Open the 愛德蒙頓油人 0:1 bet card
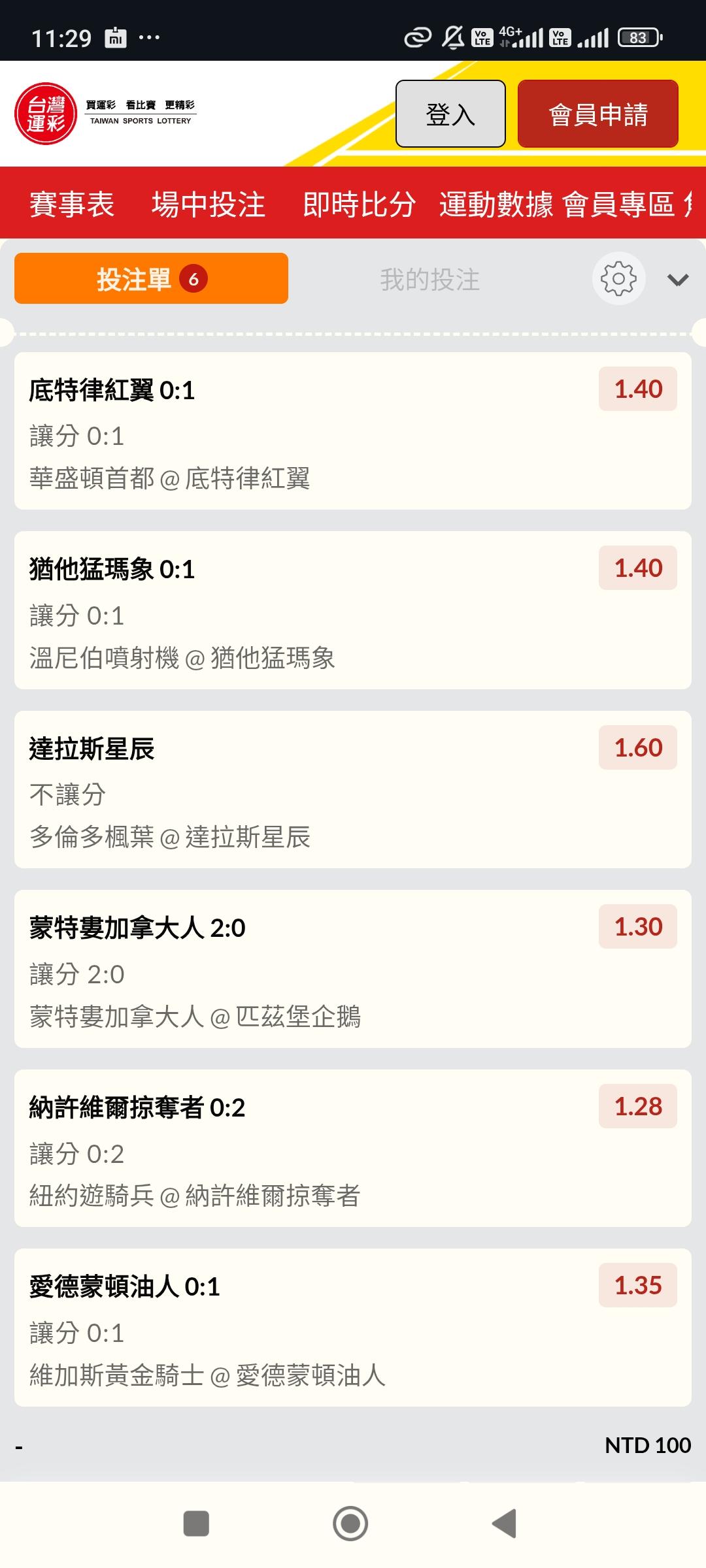 [353, 1328]
